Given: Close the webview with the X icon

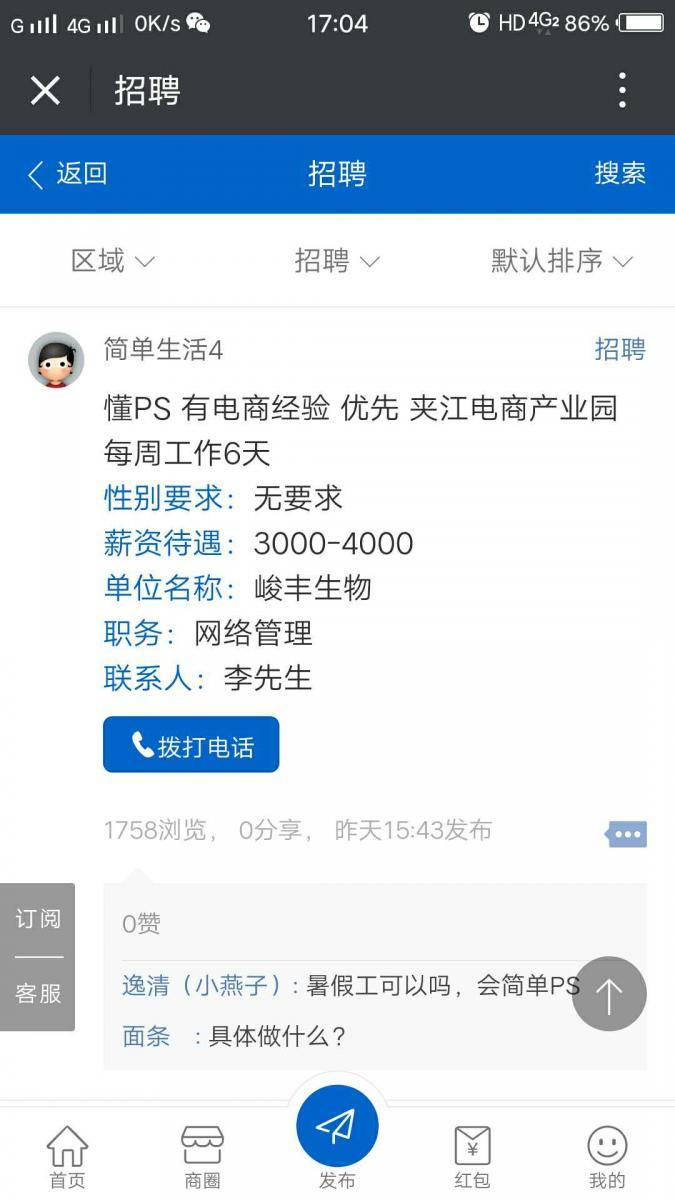Looking at the screenshot, I should (x=45, y=91).
